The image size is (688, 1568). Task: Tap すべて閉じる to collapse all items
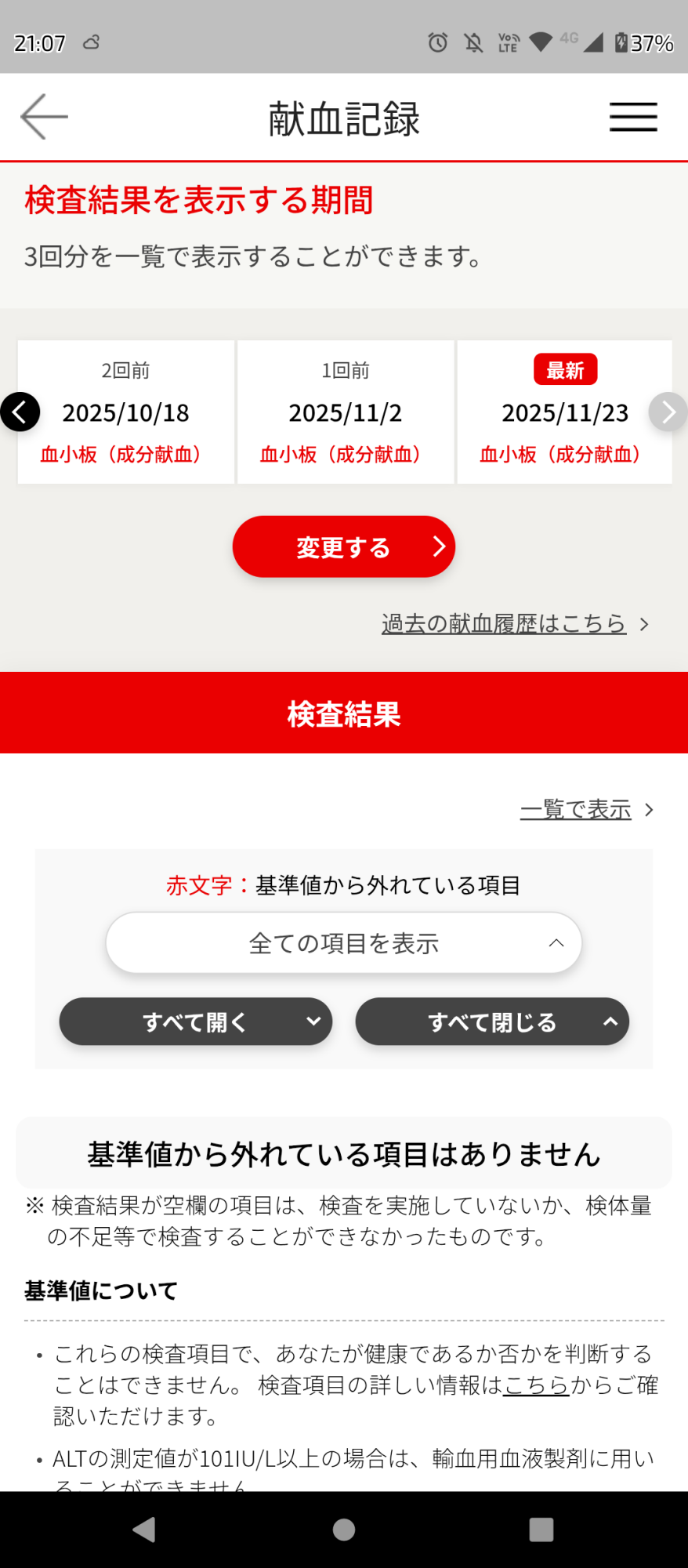pyautogui.click(x=492, y=1022)
